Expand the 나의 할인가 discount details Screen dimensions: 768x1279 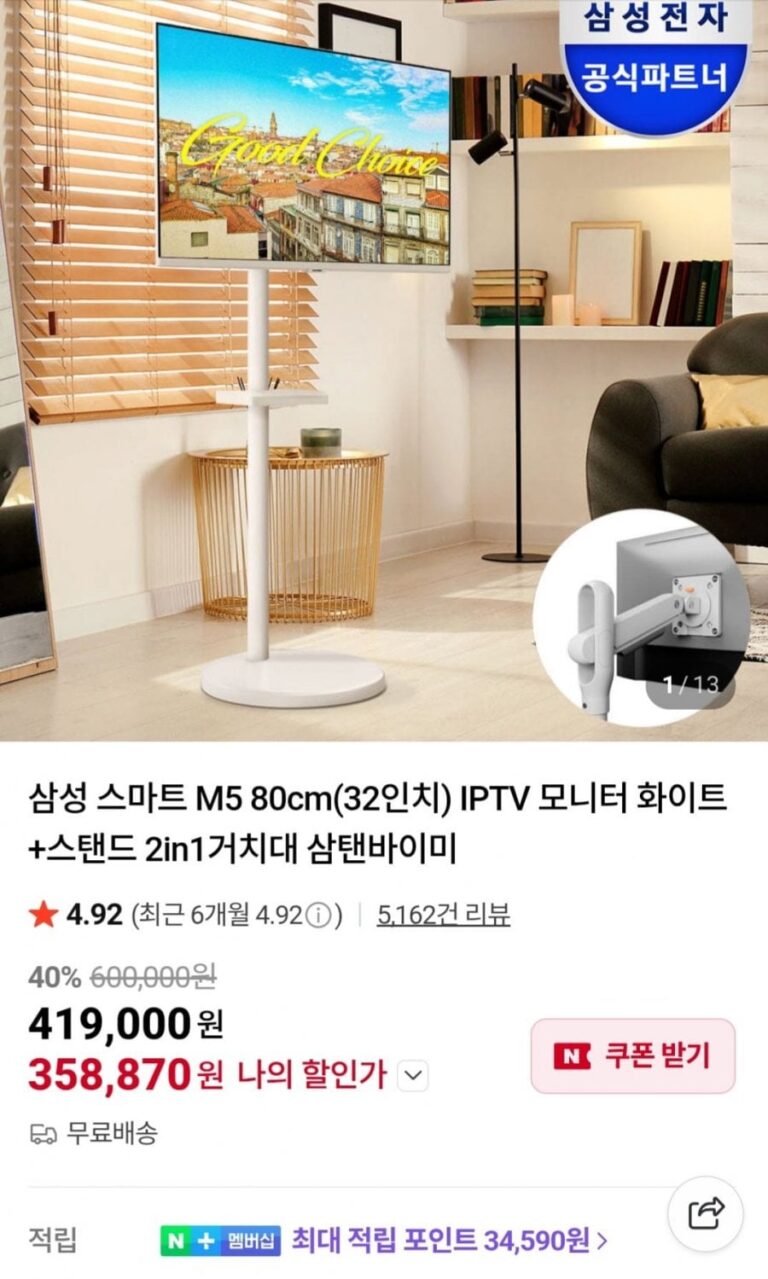click(x=413, y=1076)
